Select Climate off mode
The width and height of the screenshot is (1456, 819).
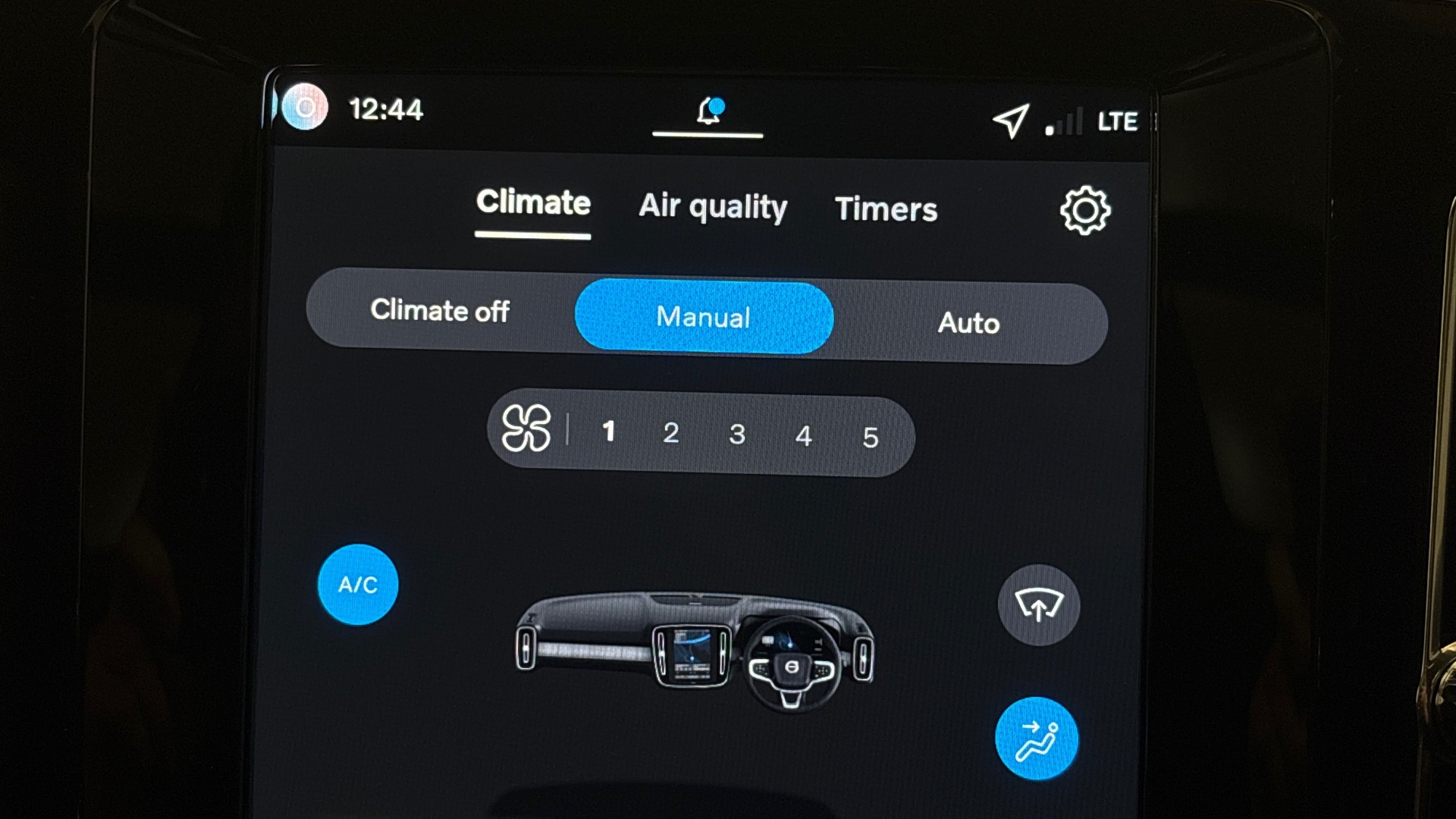coord(440,311)
